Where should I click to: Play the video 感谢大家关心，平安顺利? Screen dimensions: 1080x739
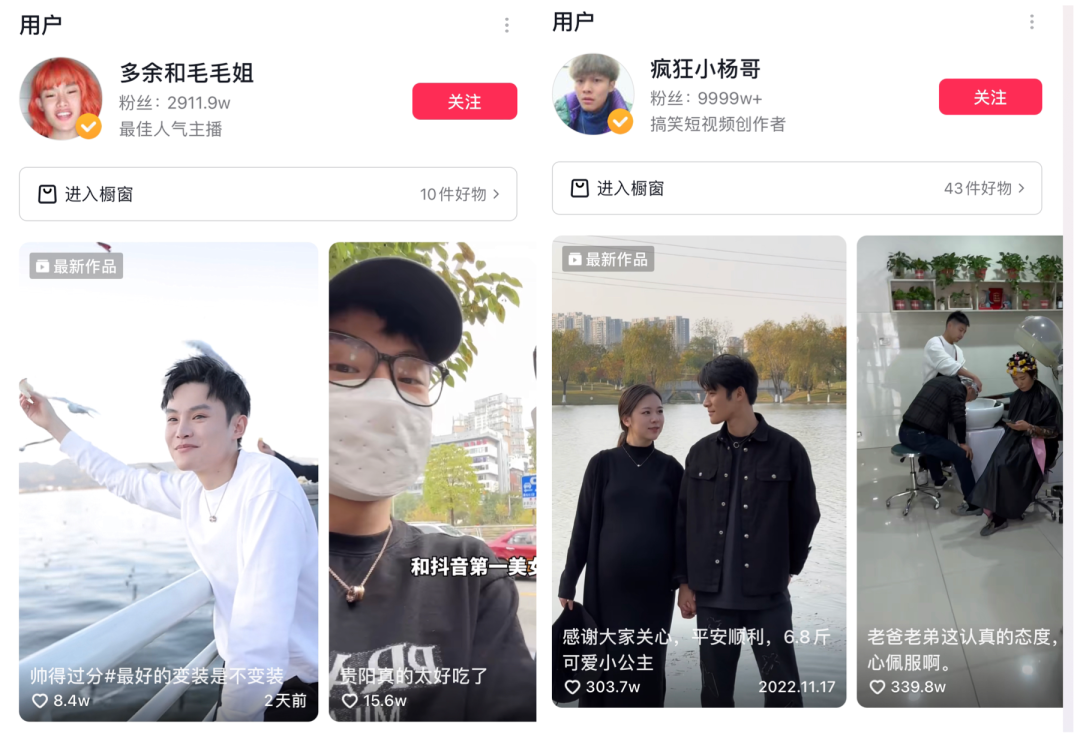(698, 470)
